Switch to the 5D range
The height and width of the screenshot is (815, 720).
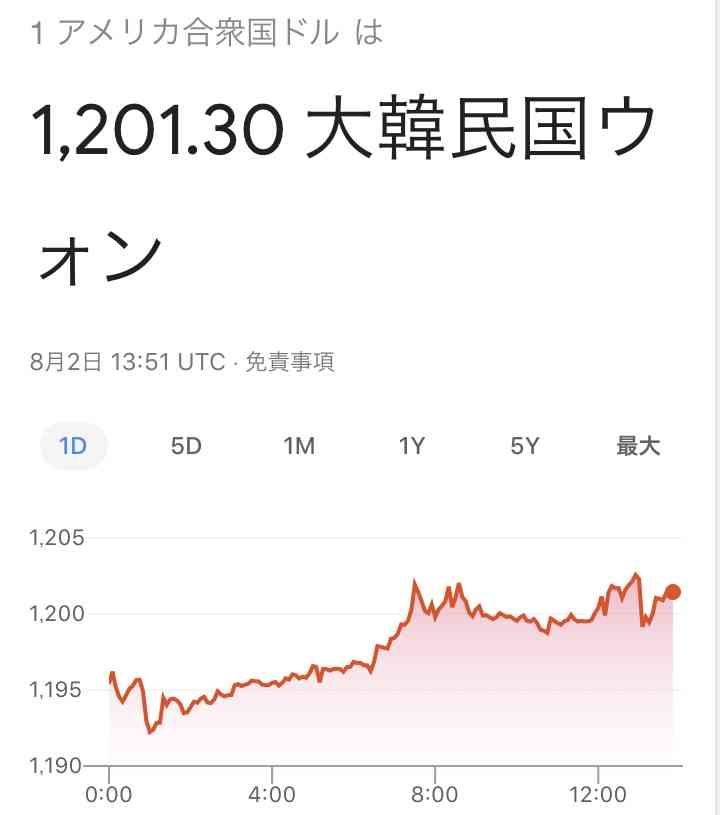pyautogui.click(x=186, y=446)
